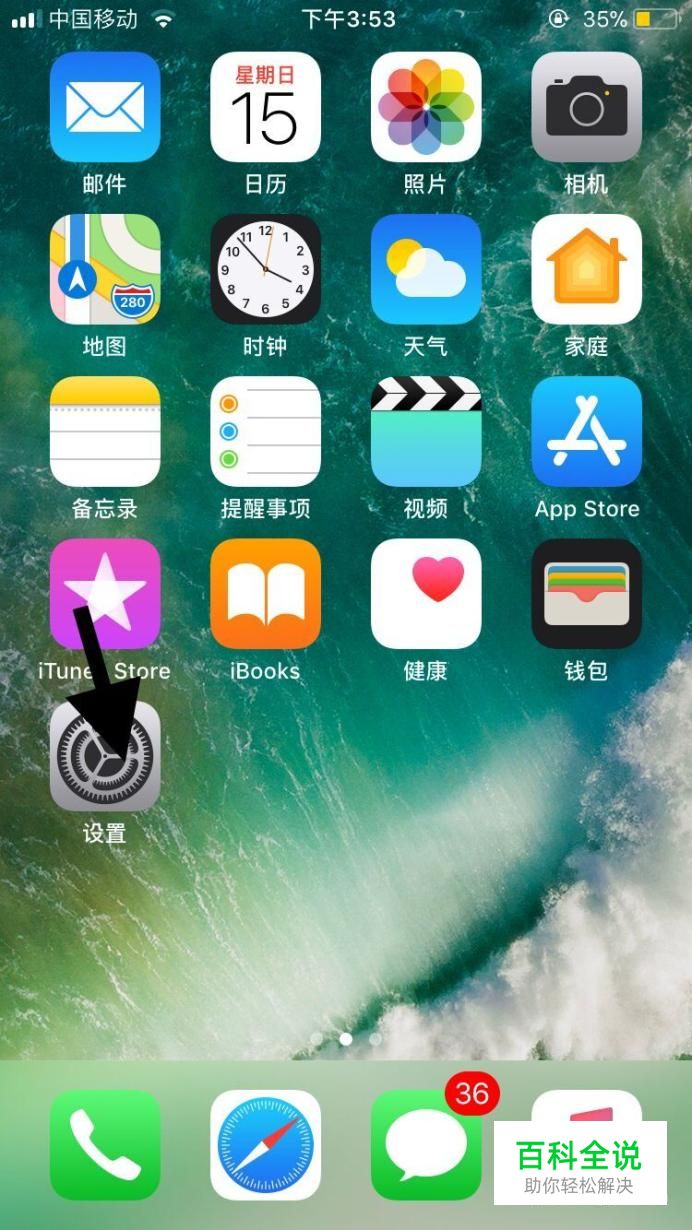The image size is (692, 1230).
Task: Tap the Phone app in the dock
Action: pos(105,1144)
